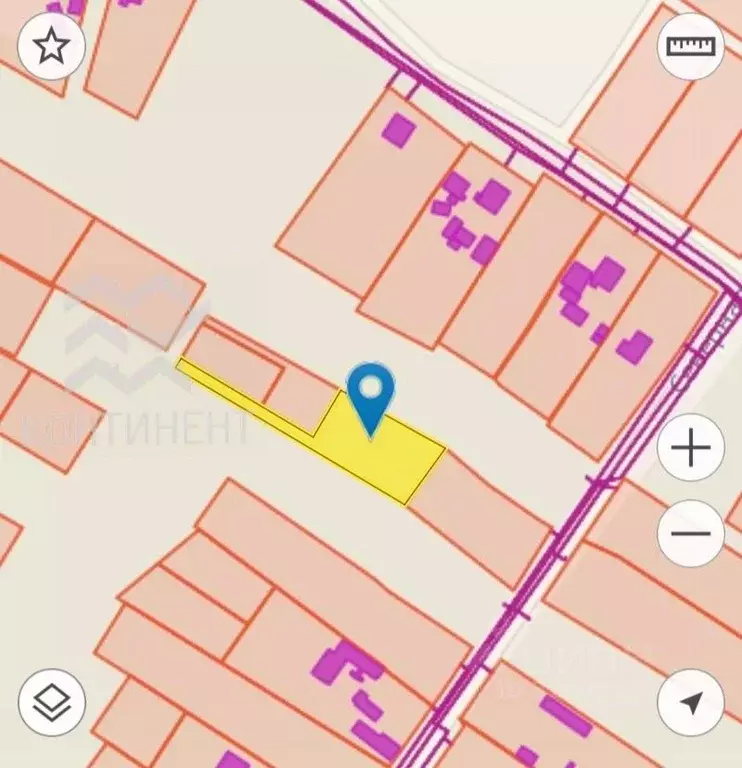Image resolution: width=742 pixels, height=768 pixels.
Task: Tap the blue pin on the yellow plot
Action: click(370, 393)
